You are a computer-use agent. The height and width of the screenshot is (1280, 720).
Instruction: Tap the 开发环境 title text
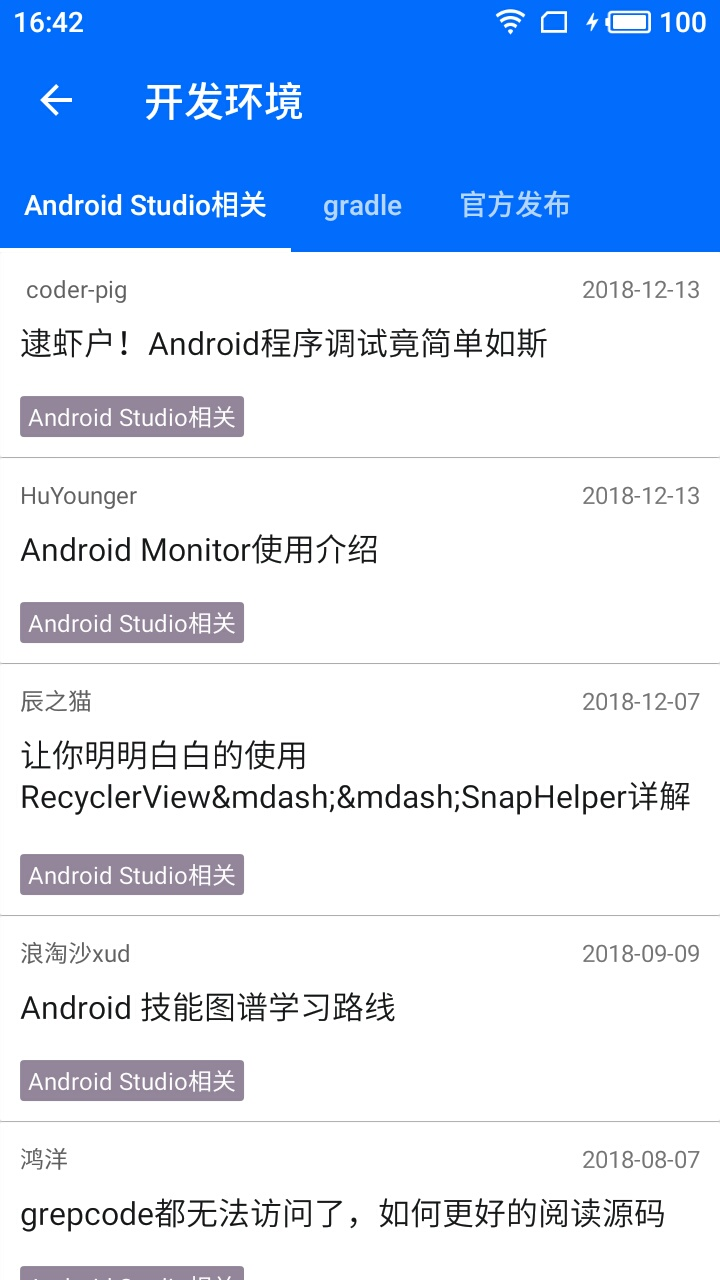tap(222, 101)
